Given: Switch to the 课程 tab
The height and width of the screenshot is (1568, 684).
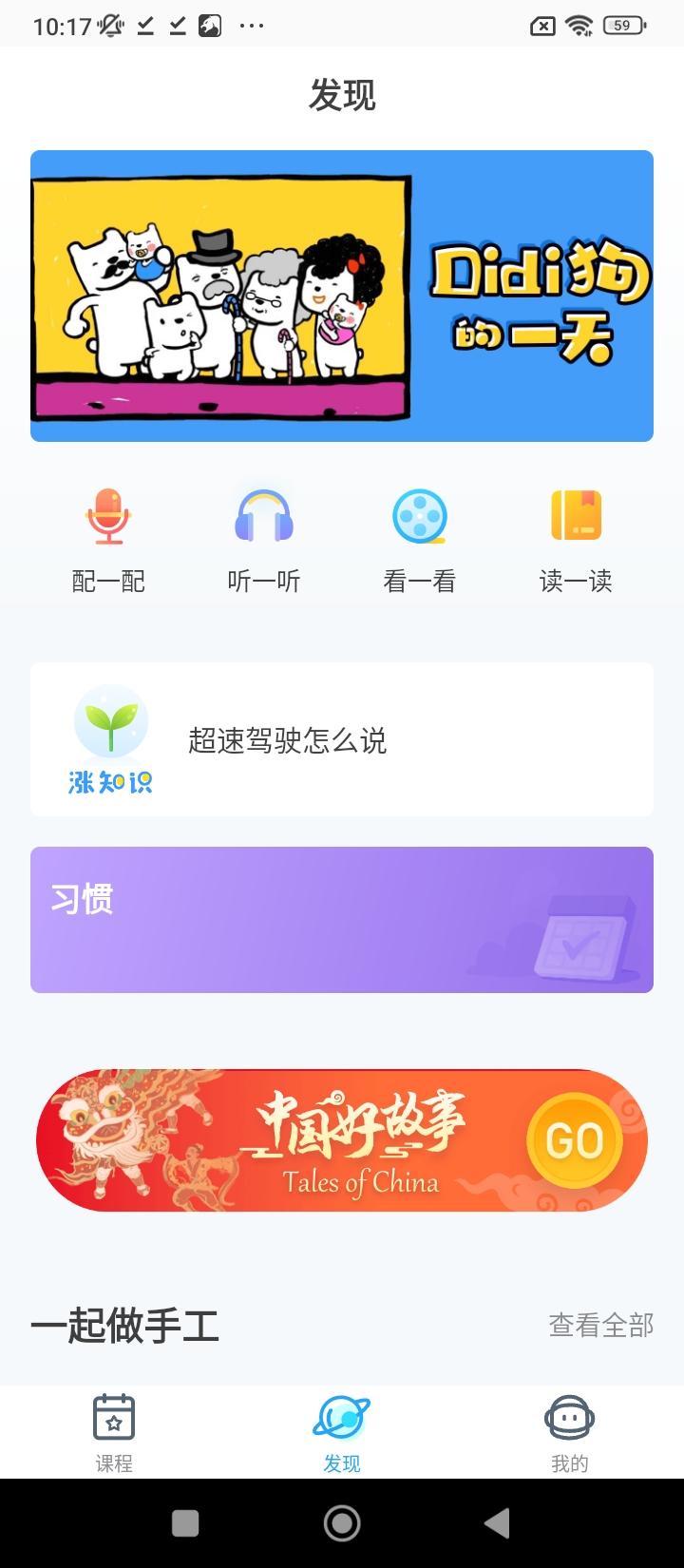Looking at the screenshot, I should pyautogui.click(x=113, y=1430).
